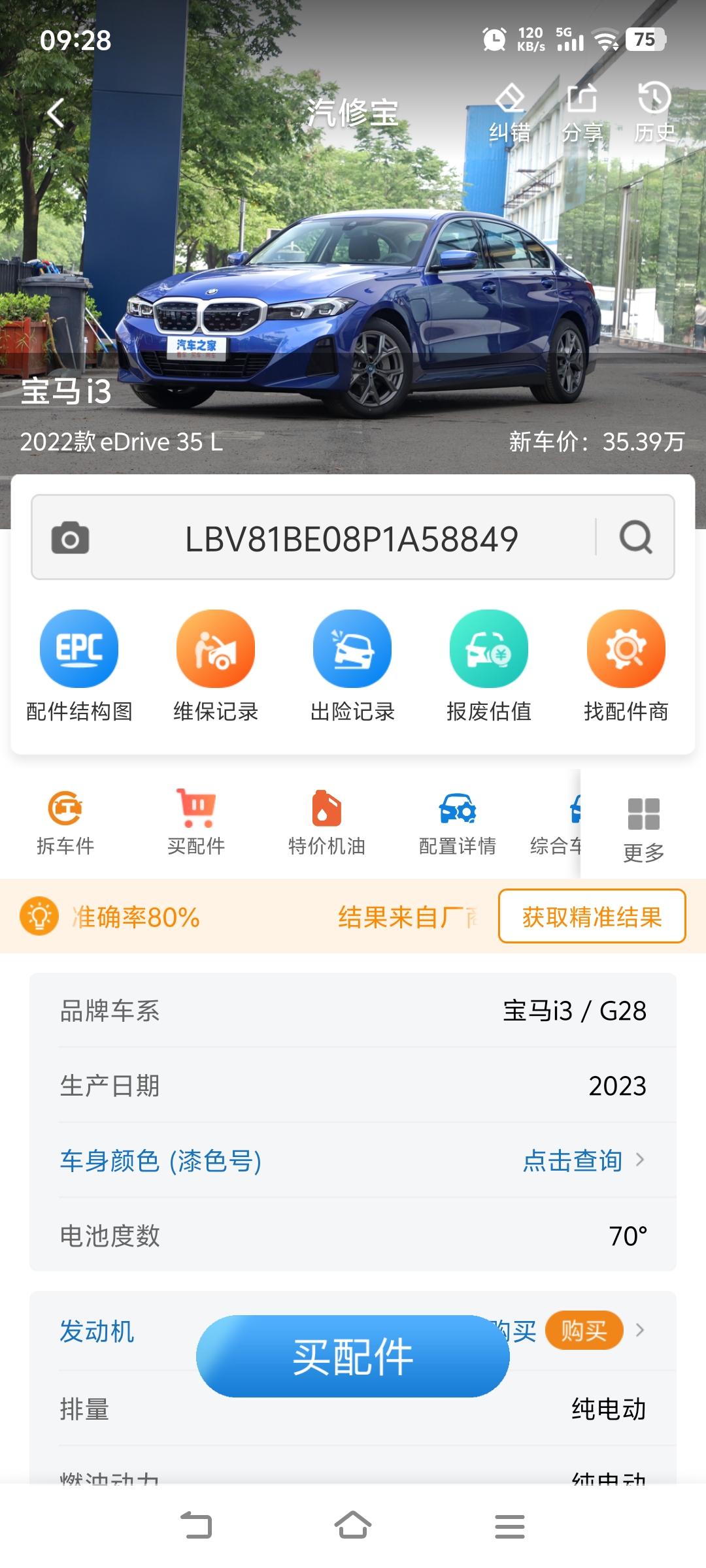Screen dimensions: 706x1568
Task: Tap the camera icon to scan VIN
Action: (72, 537)
